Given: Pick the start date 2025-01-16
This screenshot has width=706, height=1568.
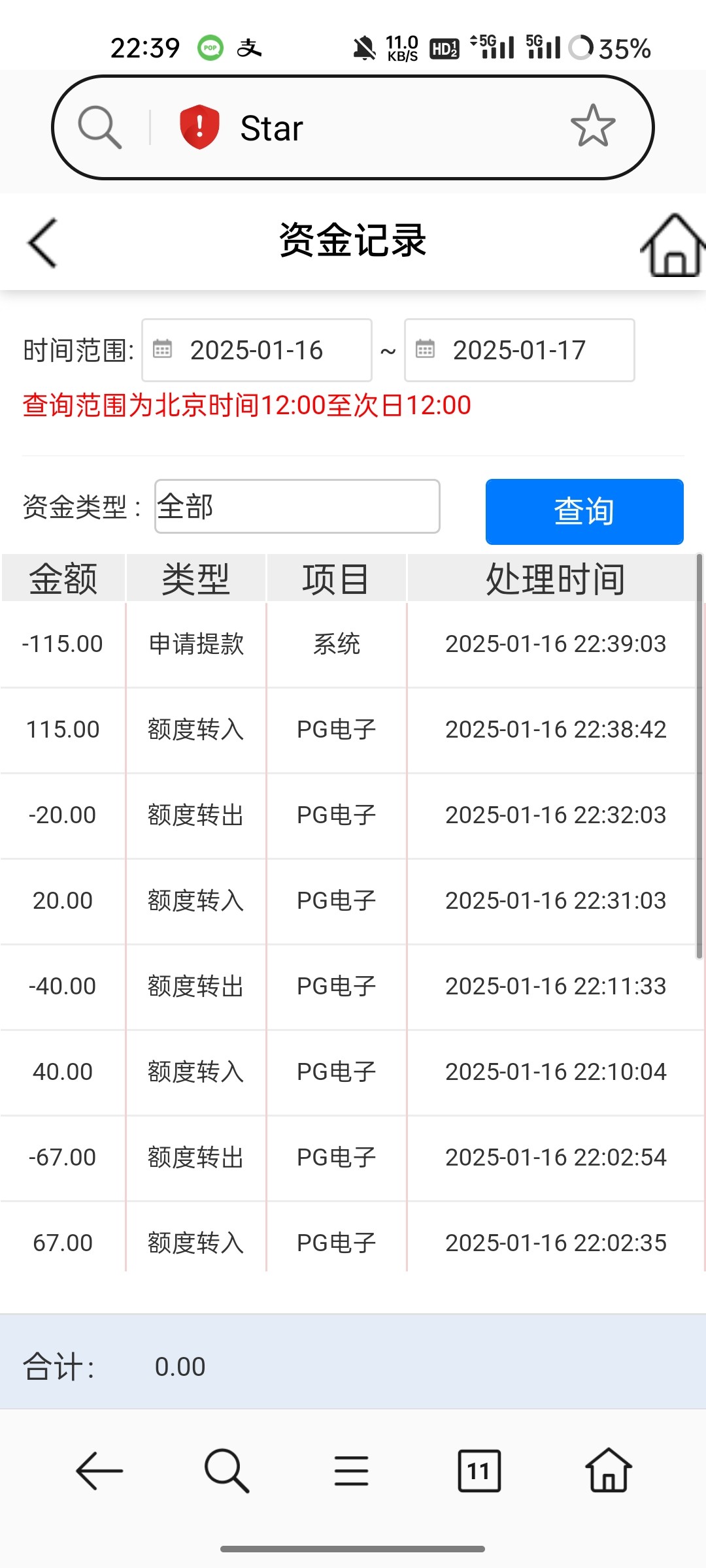Looking at the screenshot, I should point(257,350).
